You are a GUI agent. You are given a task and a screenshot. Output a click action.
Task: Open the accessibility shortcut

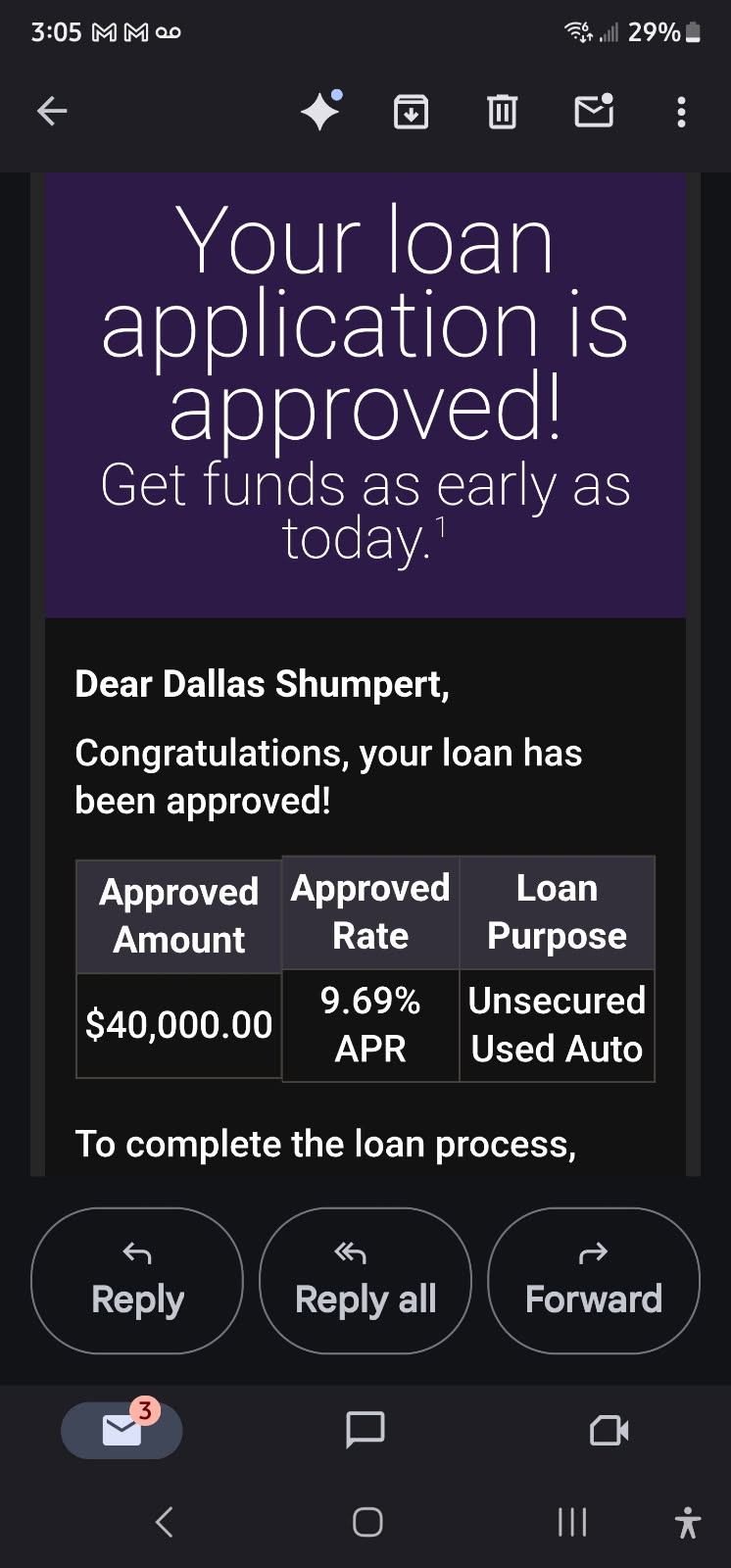pos(685,1522)
